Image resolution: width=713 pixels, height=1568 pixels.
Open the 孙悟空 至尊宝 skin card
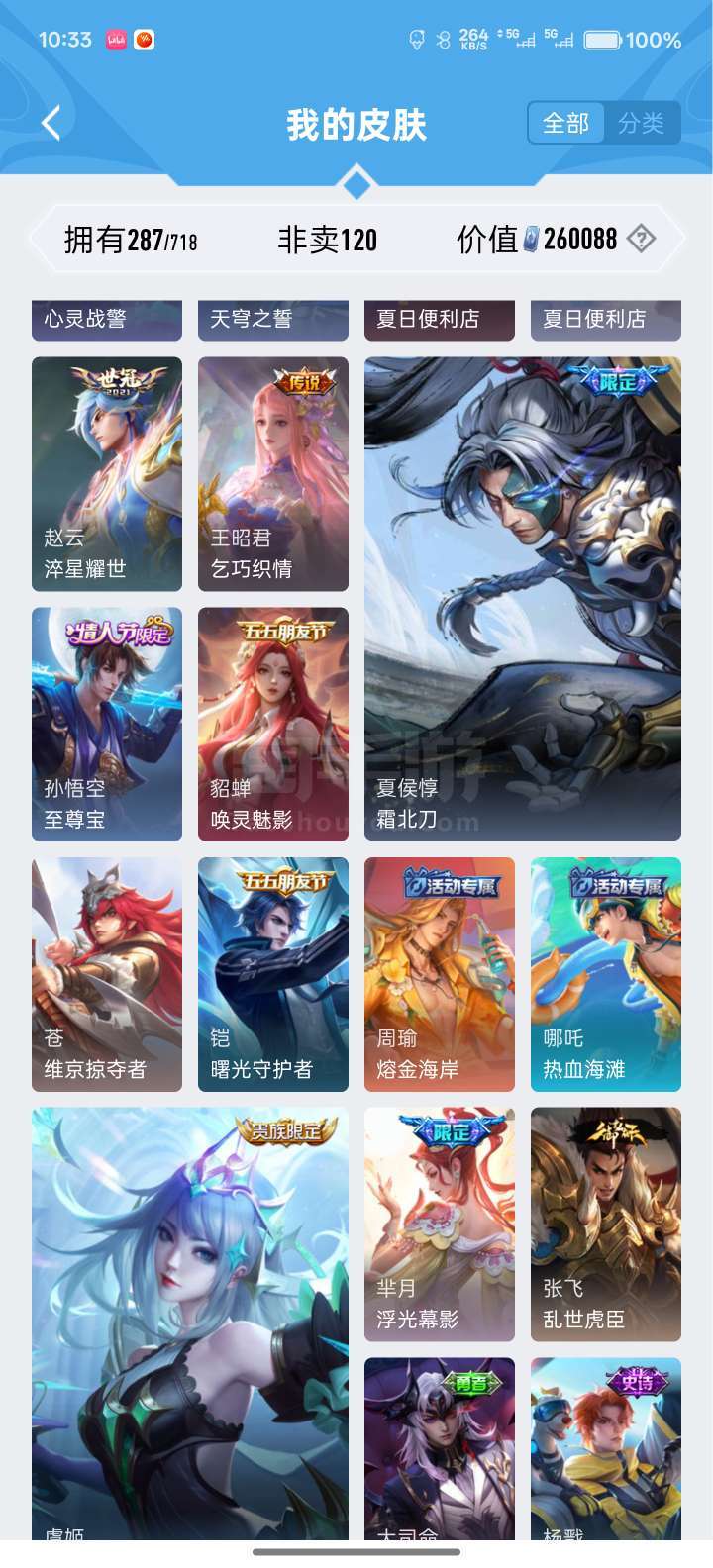click(x=107, y=725)
